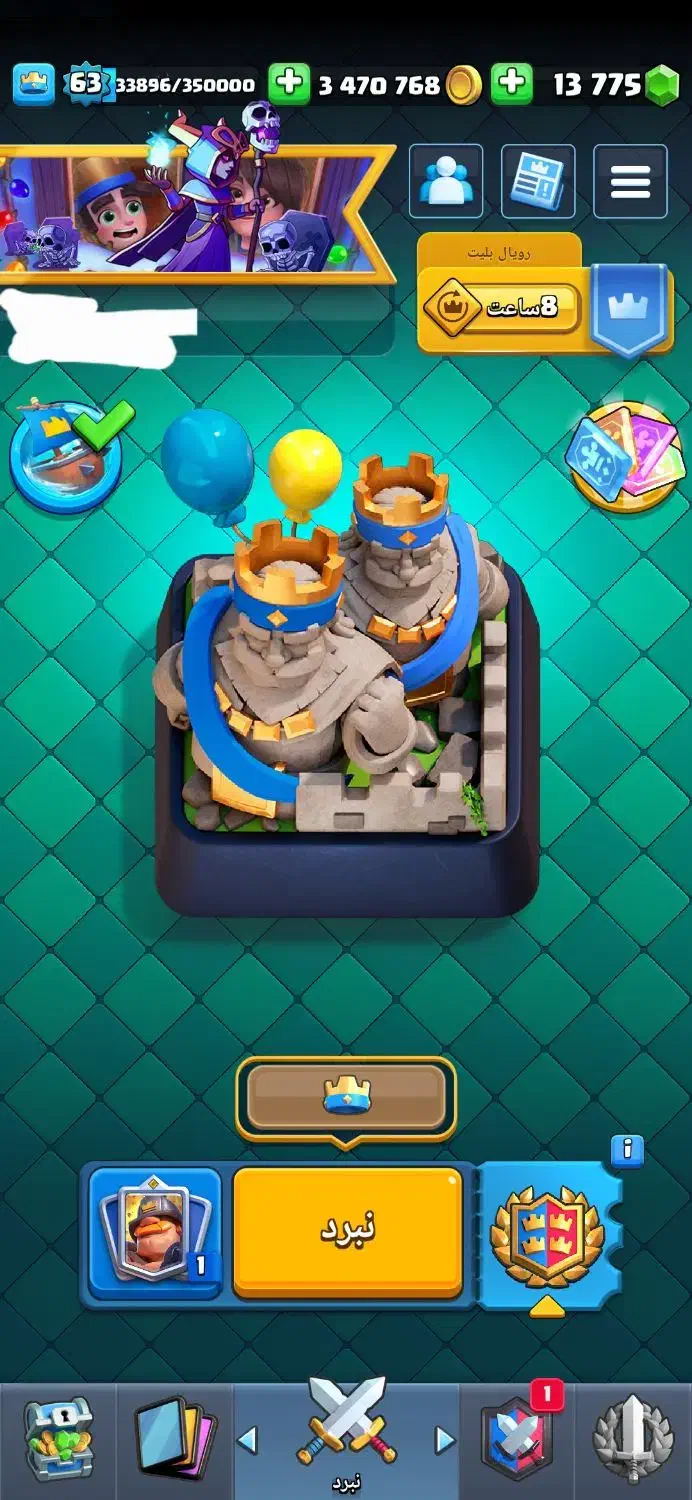Start a battle with the yellow نبرد button
The image size is (692, 1500).
(347, 1231)
